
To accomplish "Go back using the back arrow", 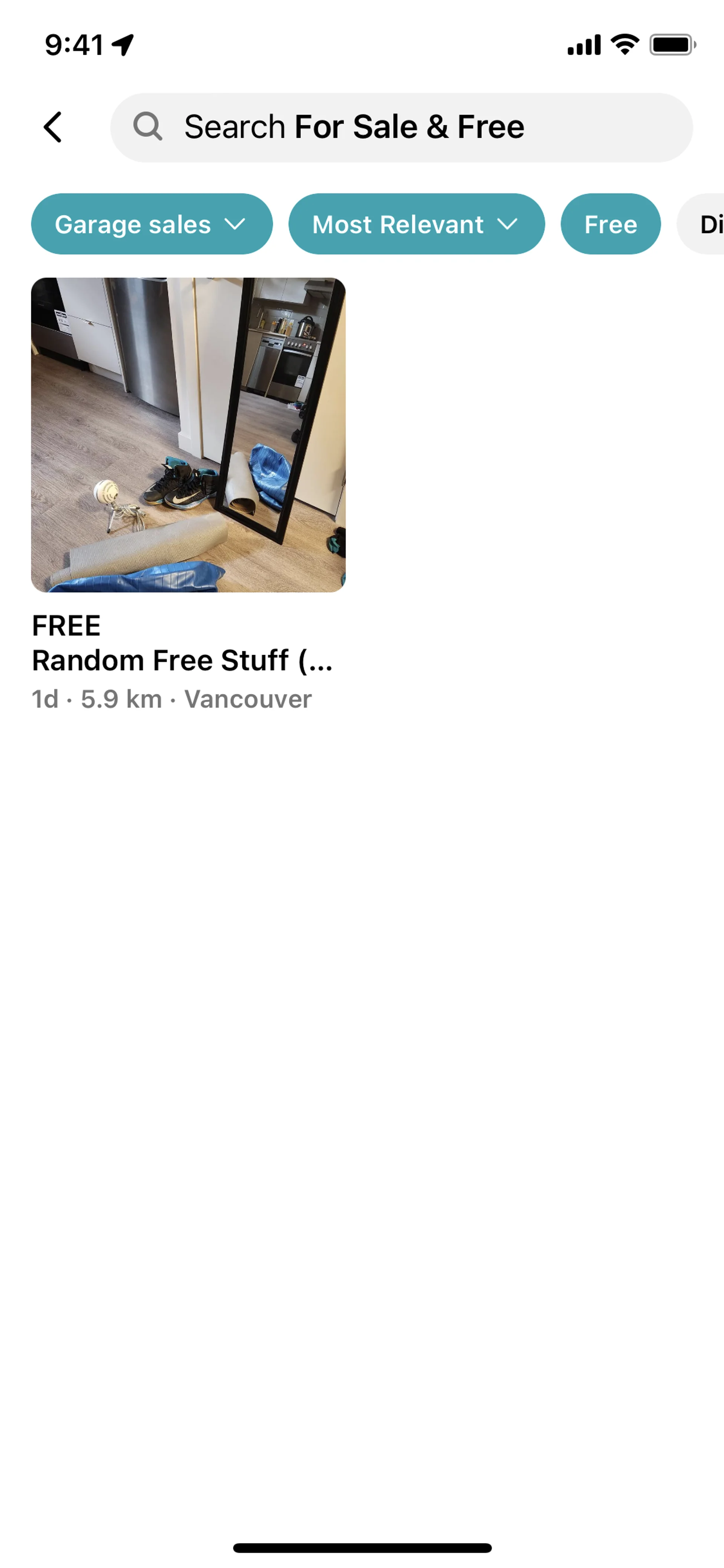I will coord(54,127).
